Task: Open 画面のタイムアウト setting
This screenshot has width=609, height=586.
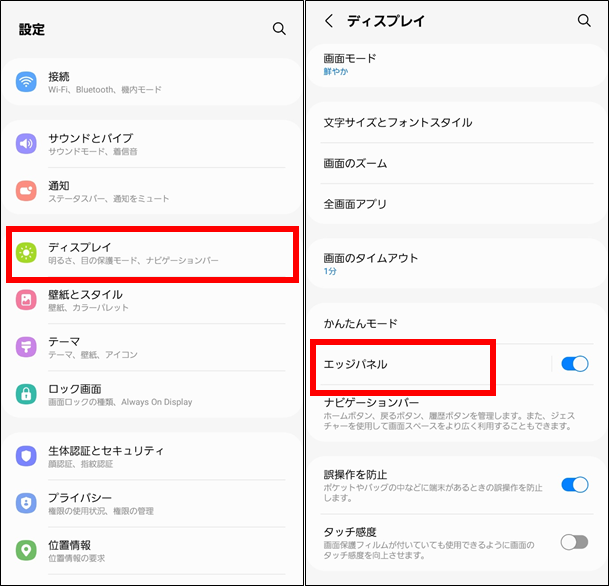Action: pos(450,263)
